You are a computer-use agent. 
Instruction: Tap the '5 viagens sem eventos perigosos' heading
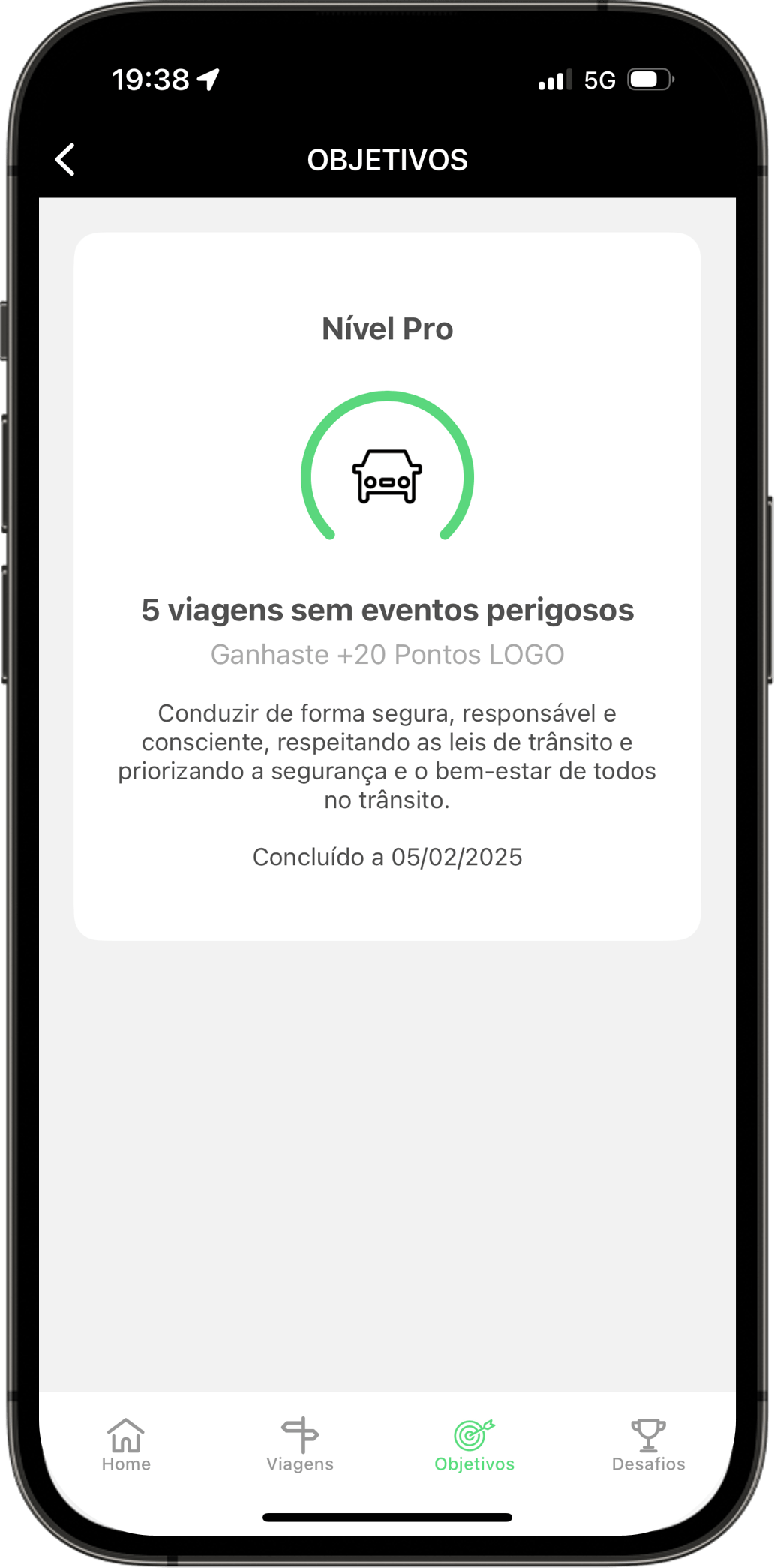[x=388, y=610]
